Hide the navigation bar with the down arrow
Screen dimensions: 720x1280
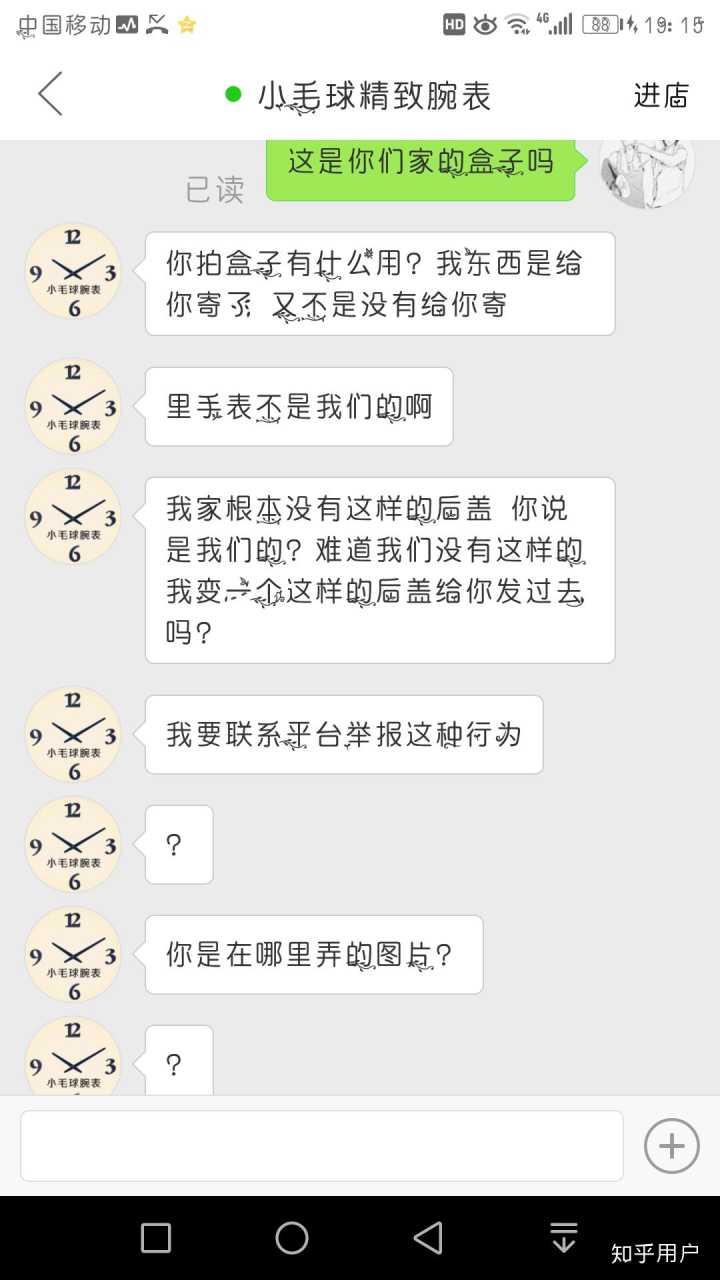564,1238
